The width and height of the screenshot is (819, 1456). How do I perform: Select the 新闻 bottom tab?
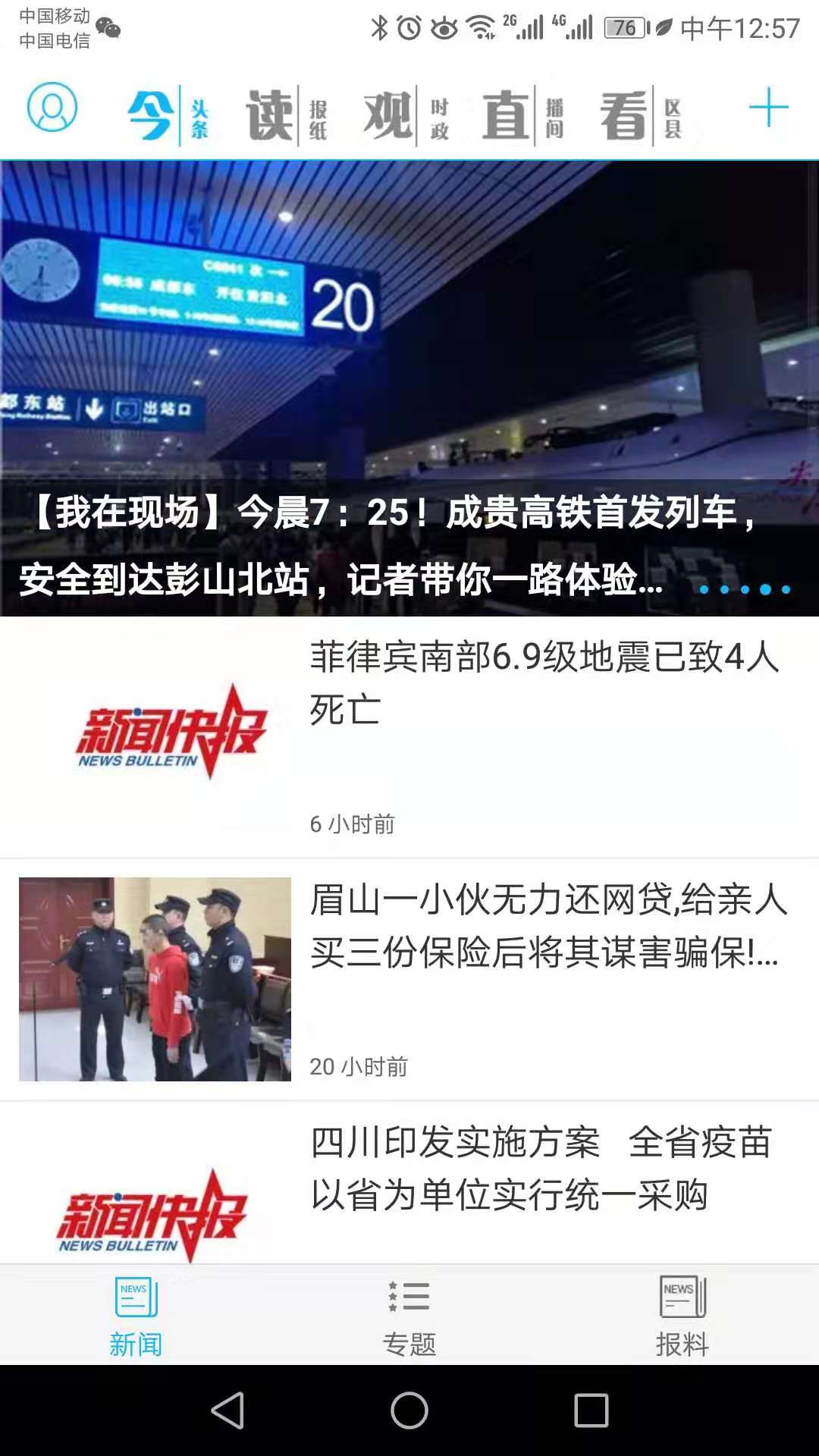[x=136, y=1316]
